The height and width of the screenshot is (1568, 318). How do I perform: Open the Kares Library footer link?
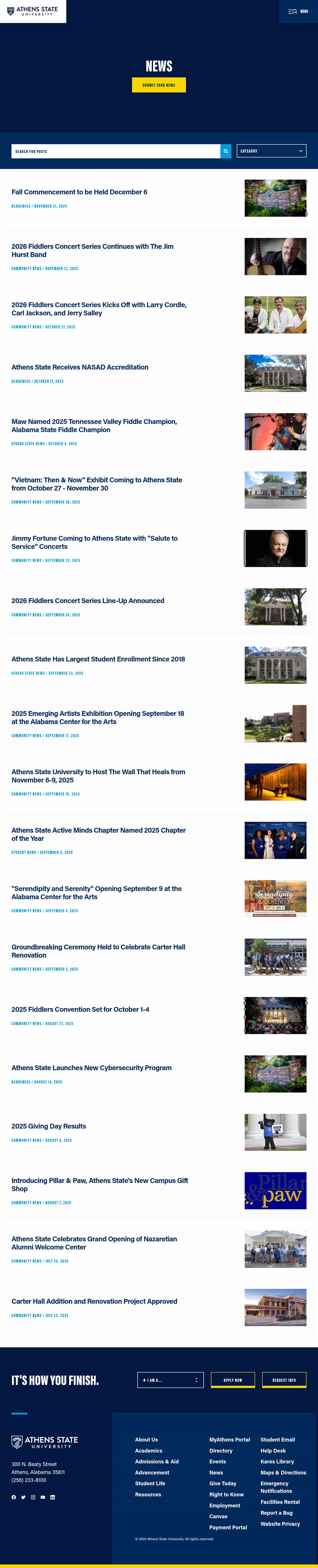pos(277,1461)
